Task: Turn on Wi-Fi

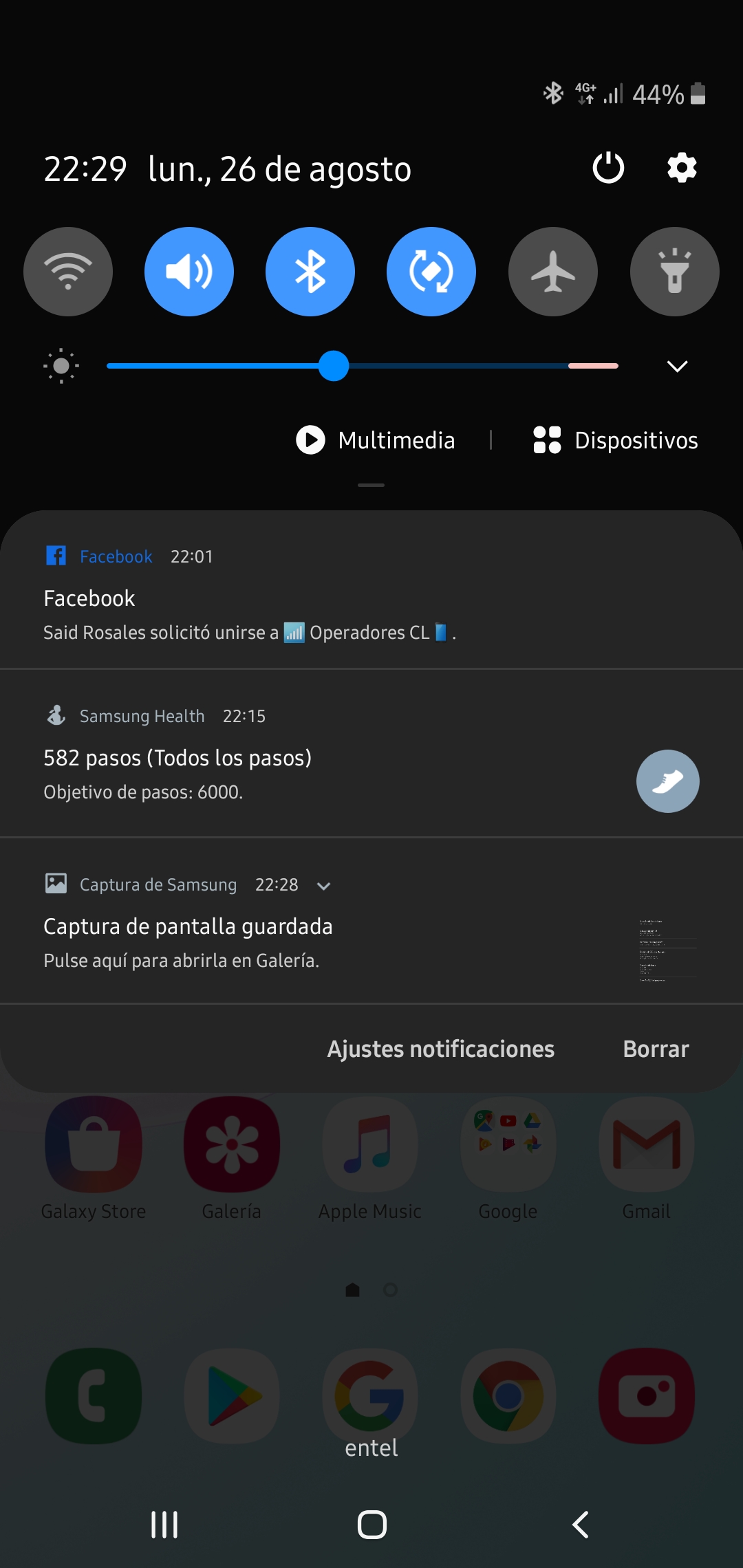Action: coord(68,272)
